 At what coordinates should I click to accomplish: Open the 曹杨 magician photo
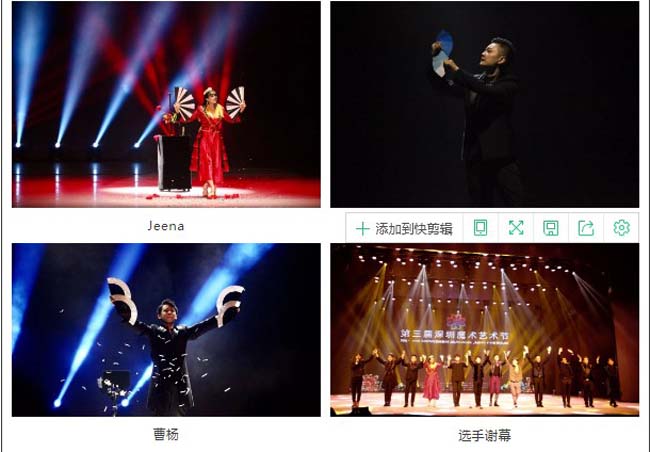tap(166, 330)
